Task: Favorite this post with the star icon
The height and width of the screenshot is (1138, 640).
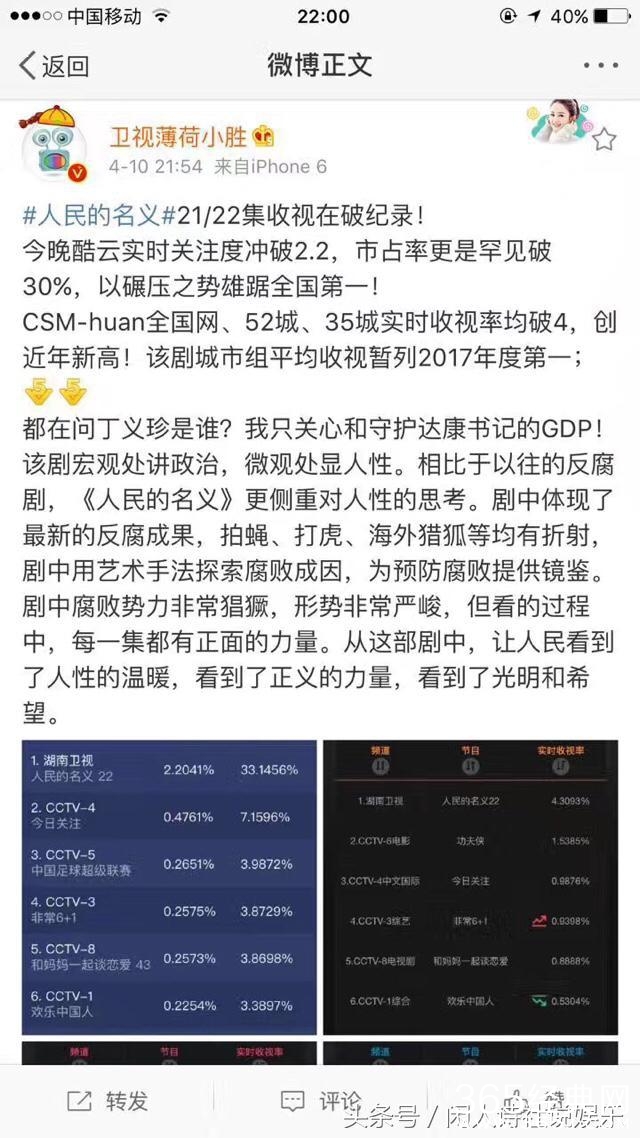Action: point(604,139)
